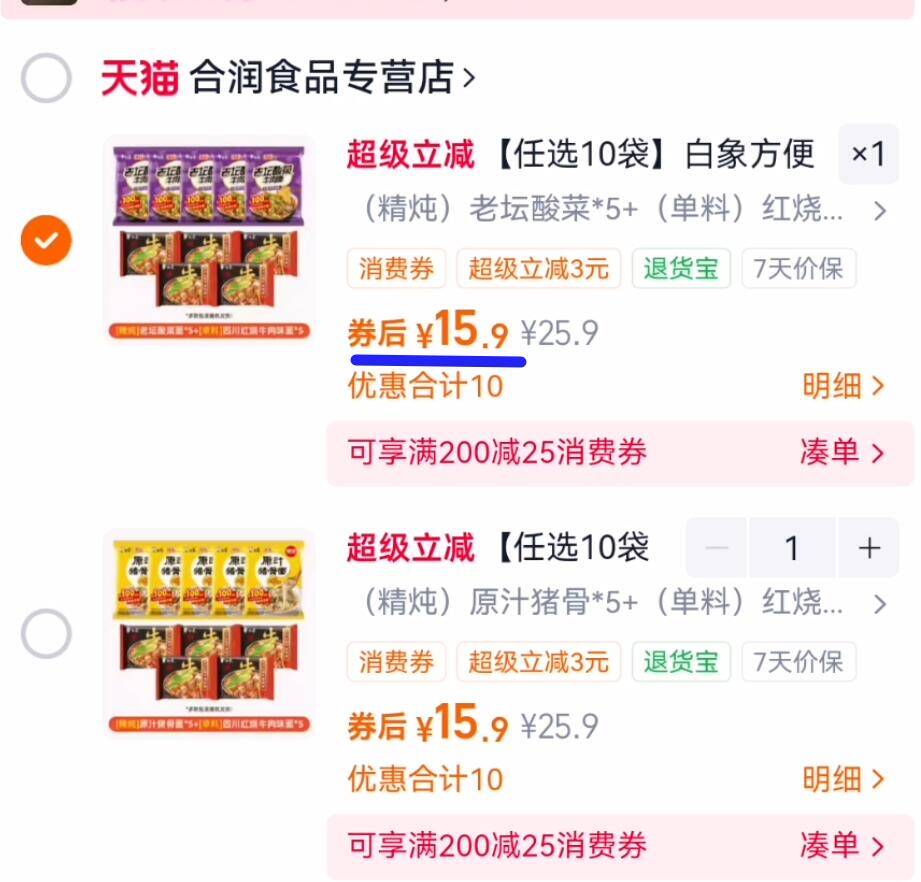Uncheck the 老坛酸菜 noodle item
This screenshot has width=921, height=882.
point(46,240)
